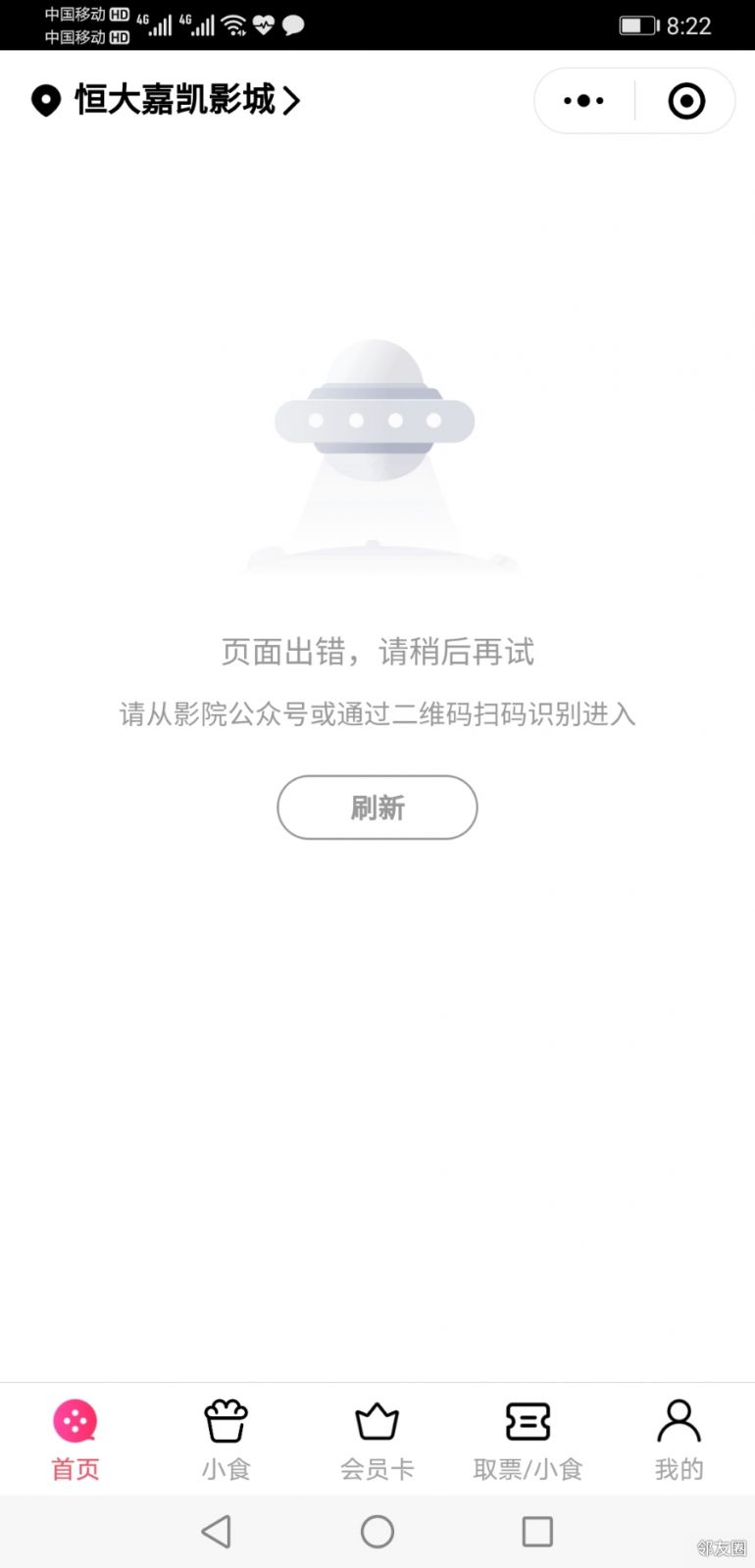Open the 我的 profile tab
Image resolution: width=755 pixels, height=1568 pixels.
point(679,1439)
